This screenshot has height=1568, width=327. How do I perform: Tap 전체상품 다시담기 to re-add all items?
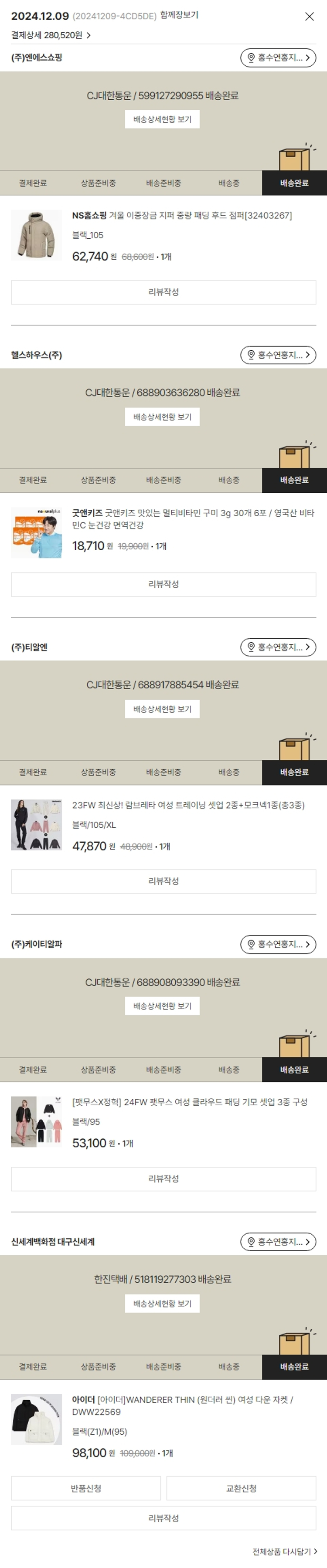click(284, 1551)
